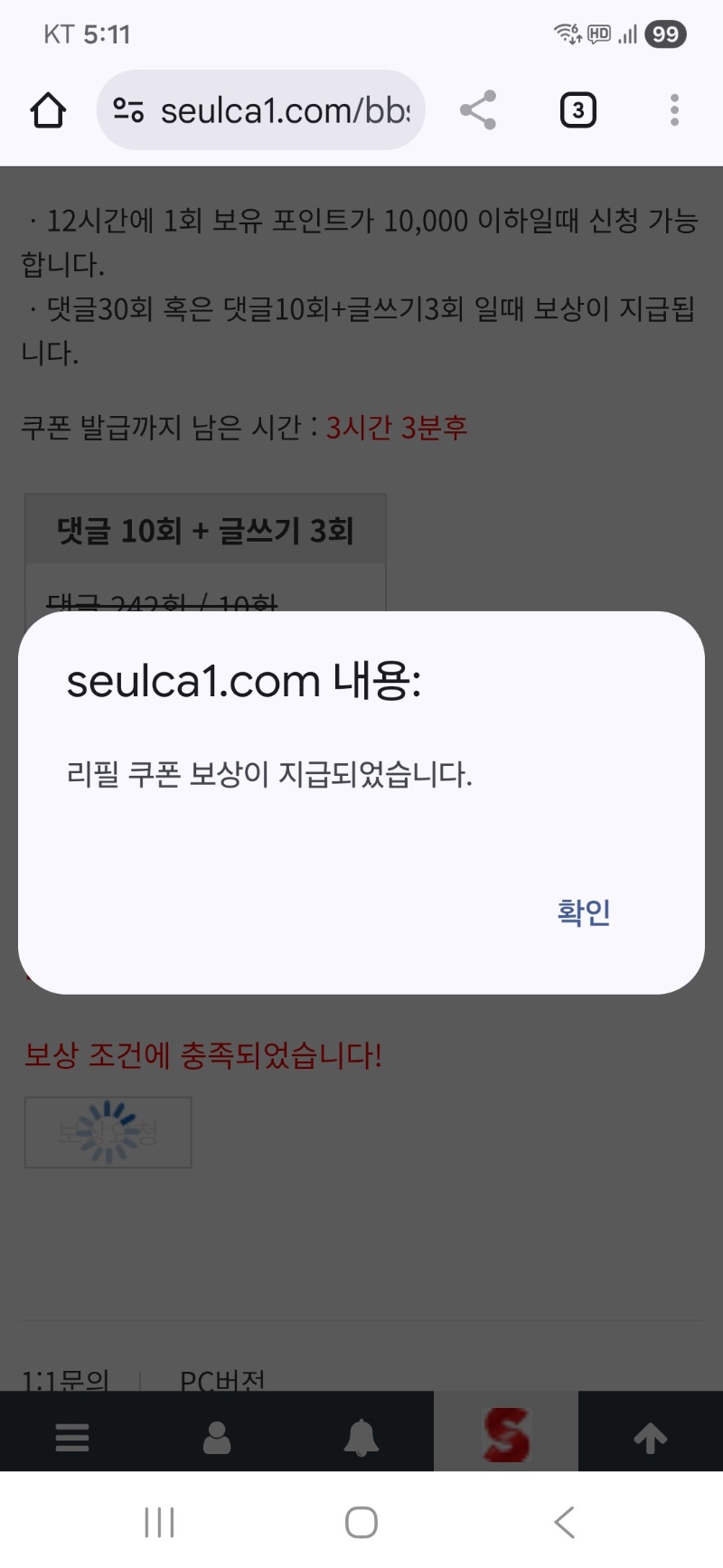Go back using the system back button
This screenshot has width=723, height=1568.
pyautogui.click(x=564, y=1522)
